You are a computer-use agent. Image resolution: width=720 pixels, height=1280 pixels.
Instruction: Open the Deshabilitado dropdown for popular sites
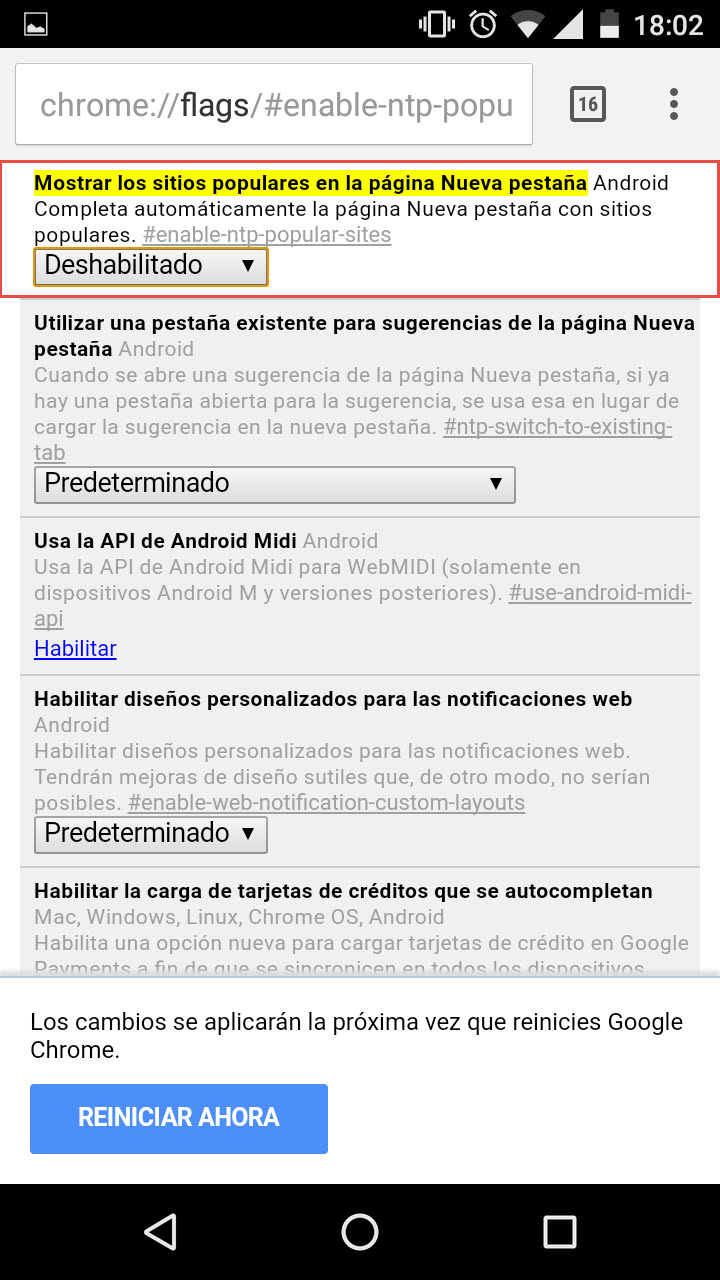[151, 266]
